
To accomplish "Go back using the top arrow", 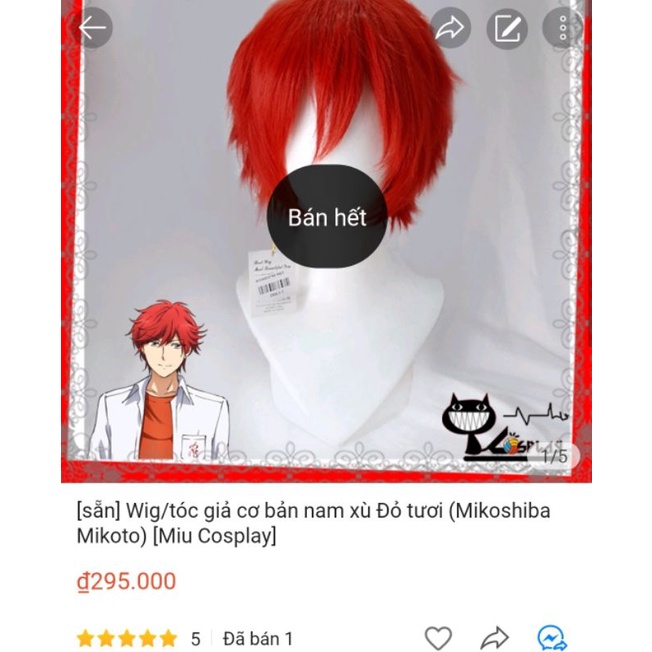I will tap(92, 29).
